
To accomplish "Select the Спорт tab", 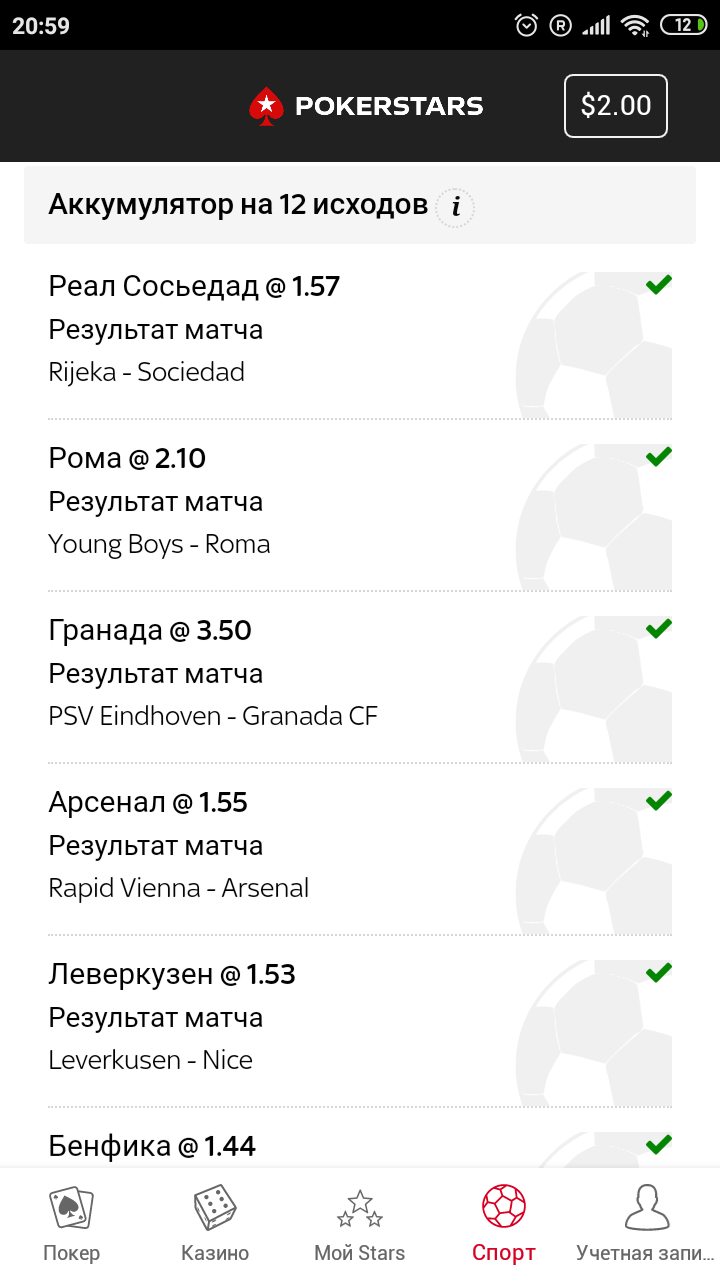I will [504, 1224].
